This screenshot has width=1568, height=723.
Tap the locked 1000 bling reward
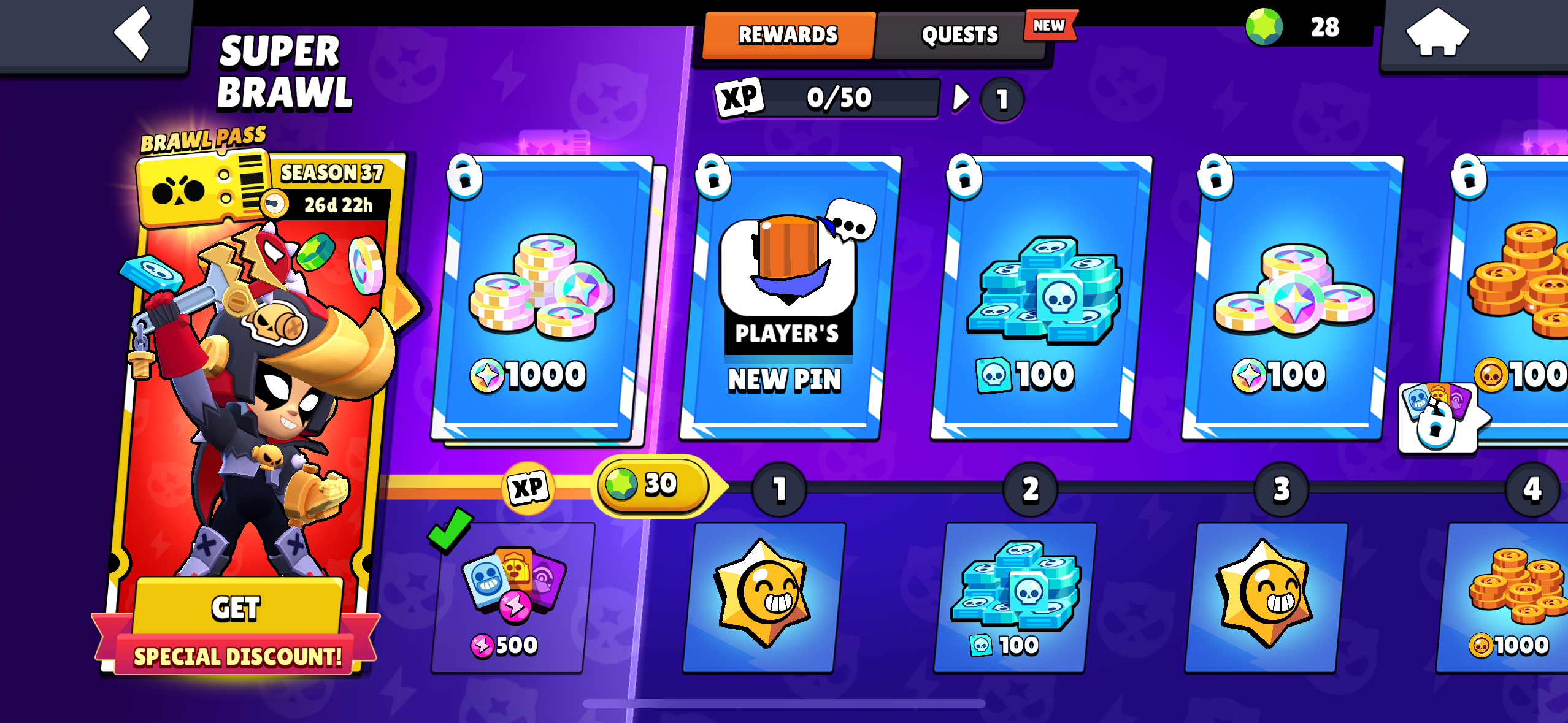pyautogui.click(x=540, y=300)
